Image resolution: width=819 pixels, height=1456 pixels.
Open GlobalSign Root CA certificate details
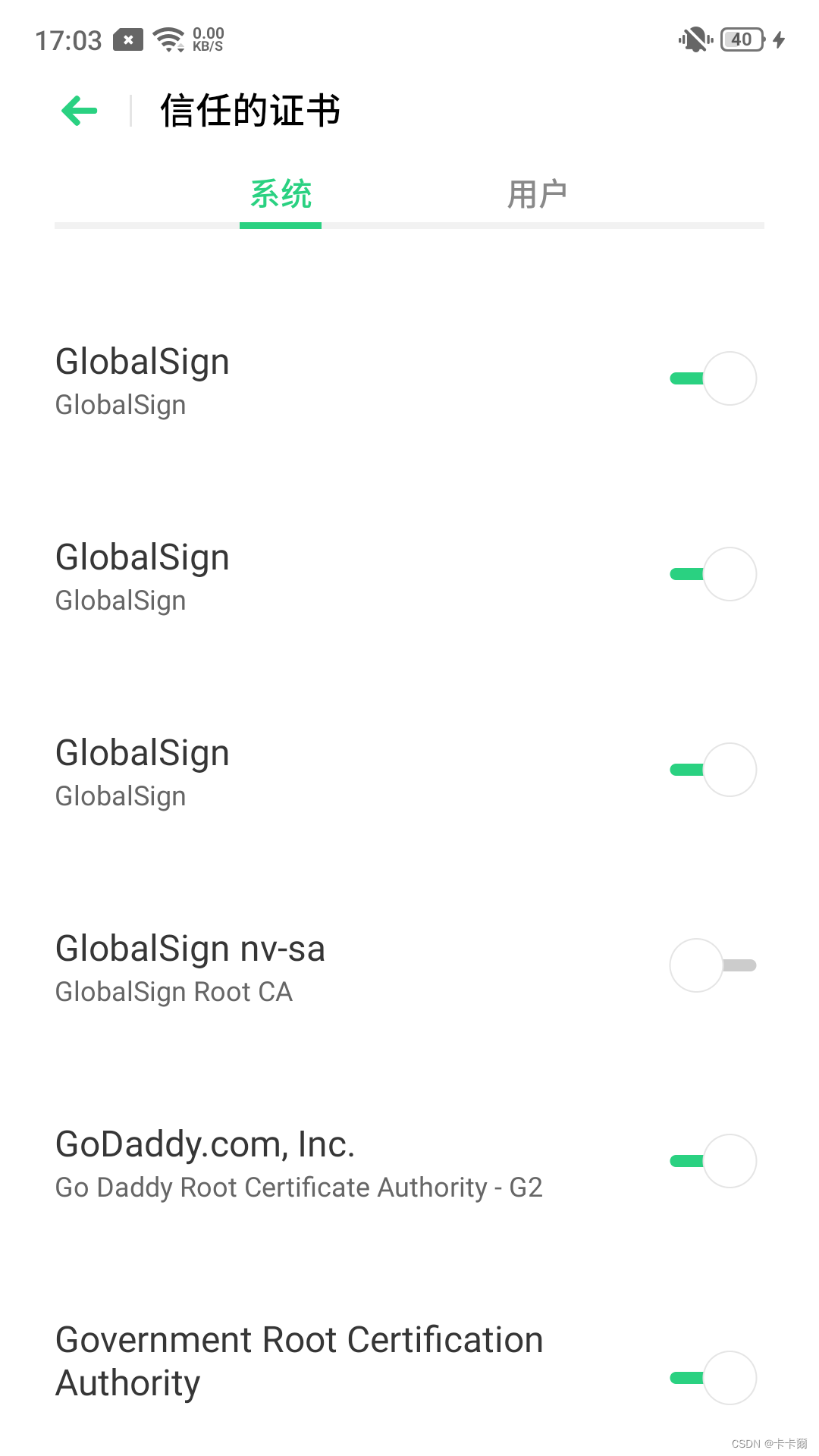tap(190, 968)
